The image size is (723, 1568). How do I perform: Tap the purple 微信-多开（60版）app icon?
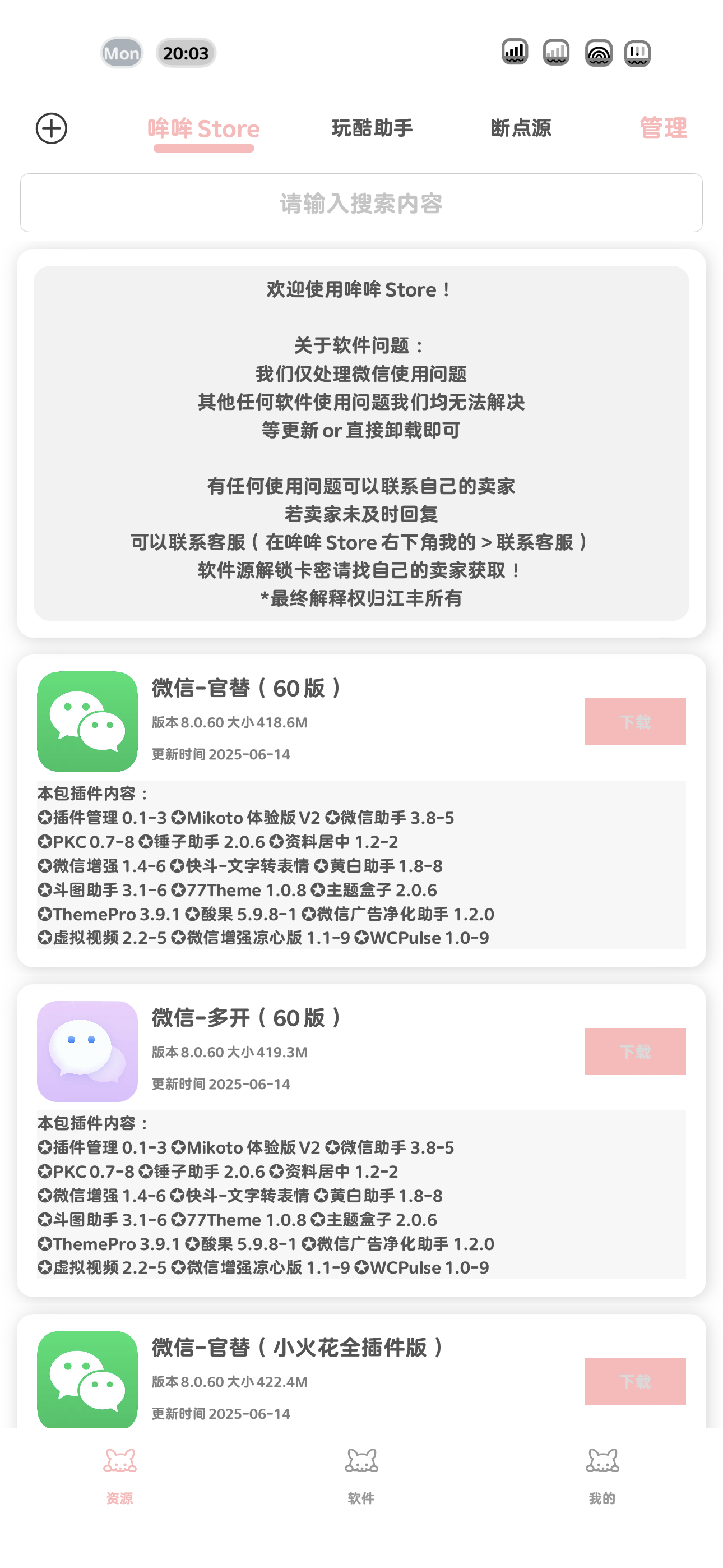coord(87,1051)
